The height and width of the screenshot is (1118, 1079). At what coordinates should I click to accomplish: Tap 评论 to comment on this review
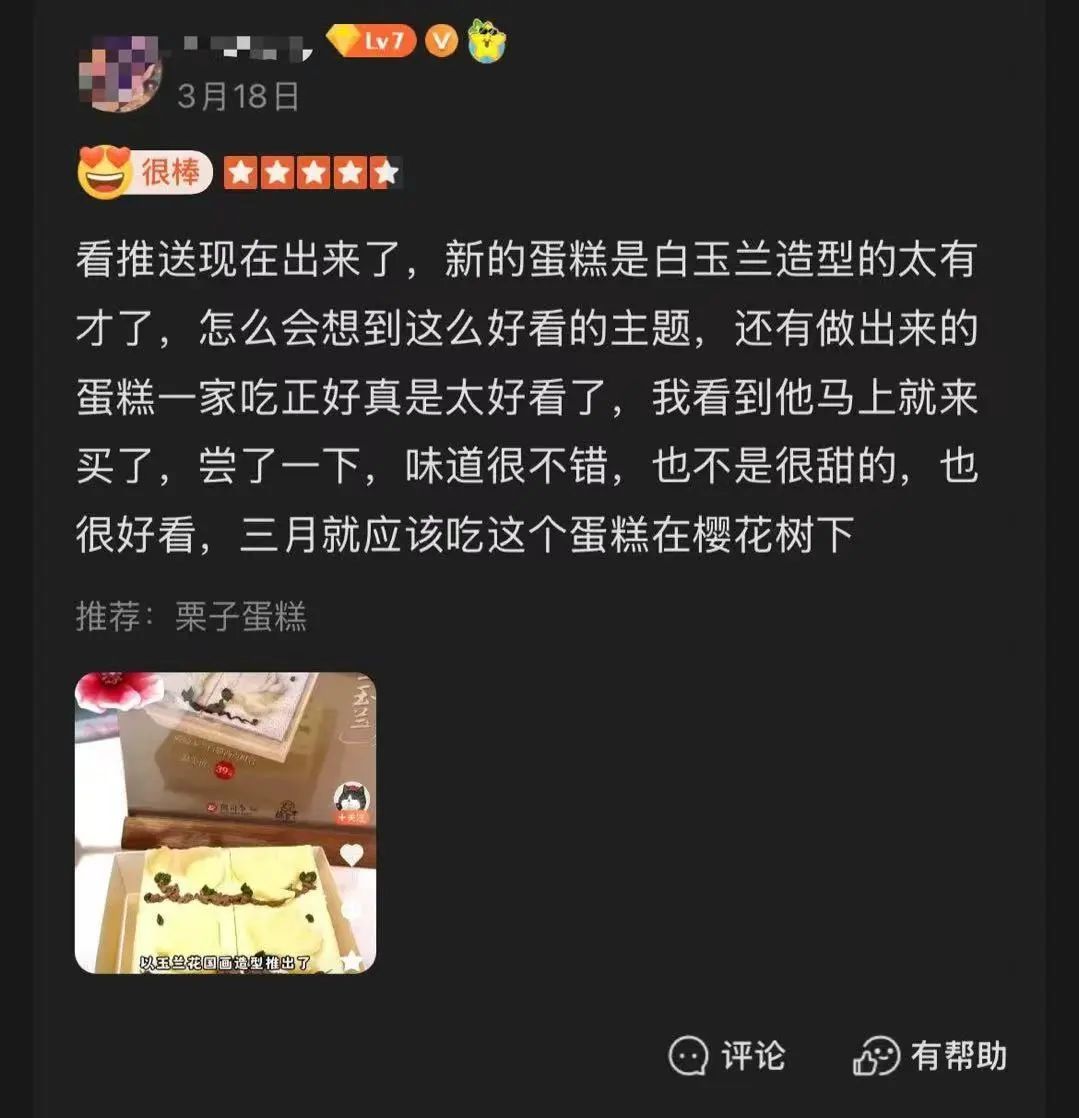[727, 1056]
